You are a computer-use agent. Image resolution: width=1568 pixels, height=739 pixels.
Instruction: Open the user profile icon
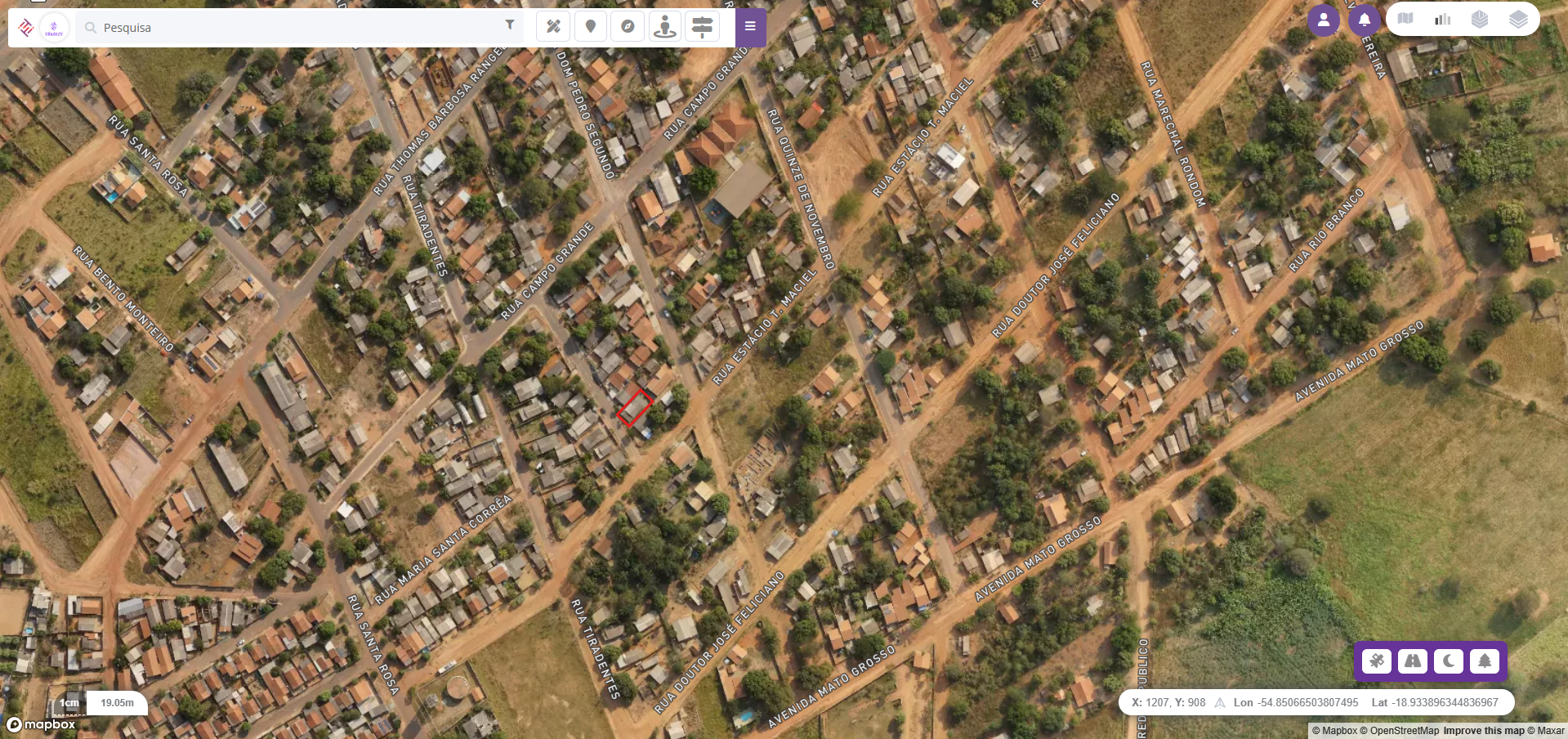(x=1324, y=20)
